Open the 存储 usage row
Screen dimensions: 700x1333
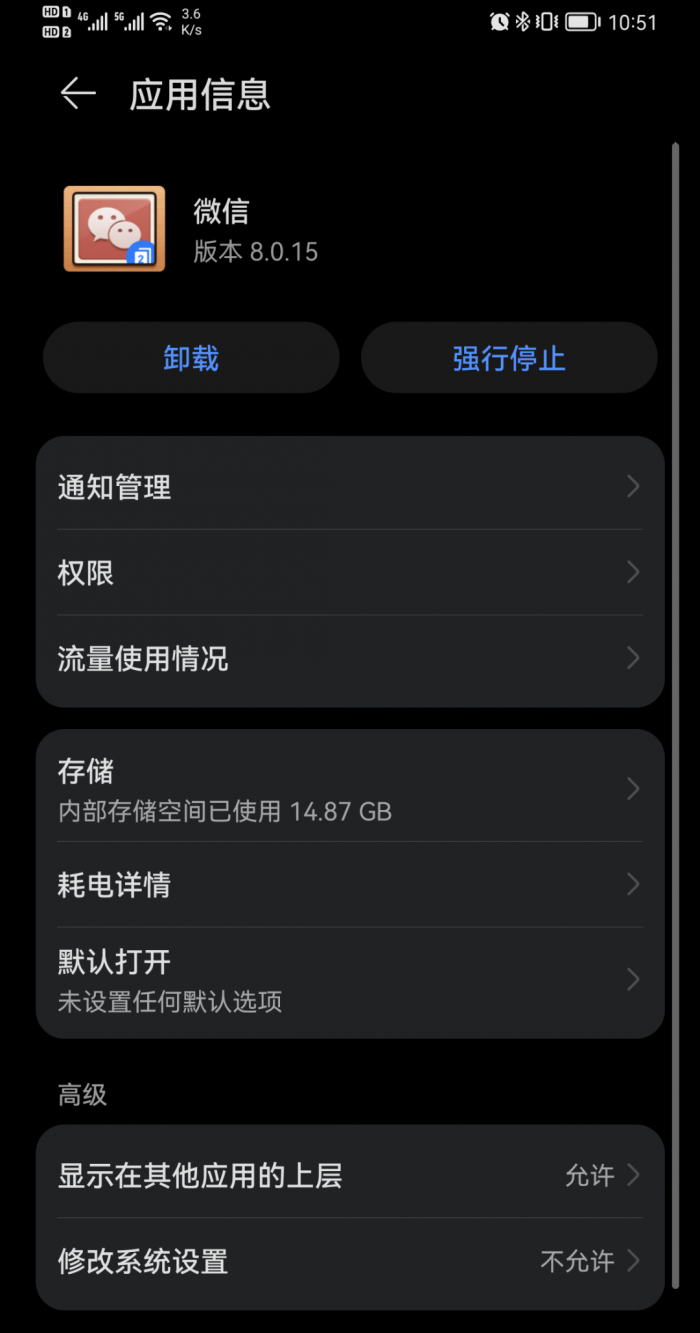tap(349, 789)
